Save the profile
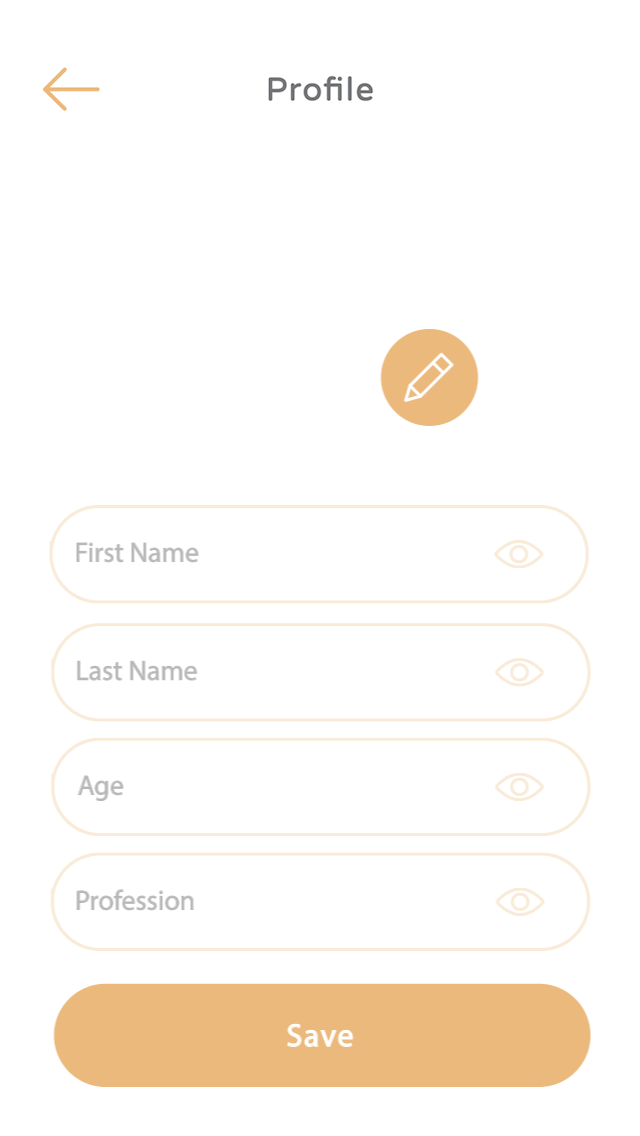640x1136 pixels. click(322, 1035)
